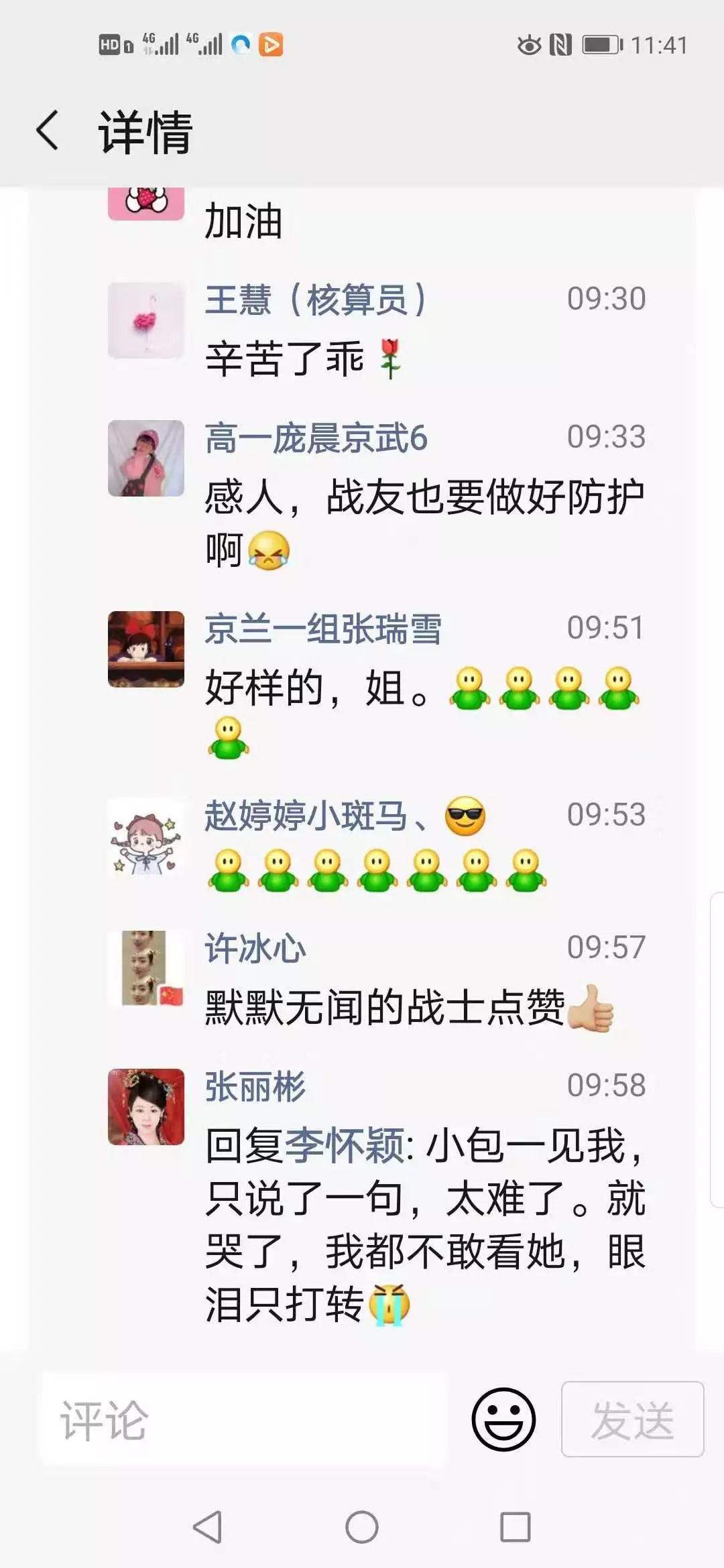Open 京兰一组张瑞雪's avatar

click(146, 649)
